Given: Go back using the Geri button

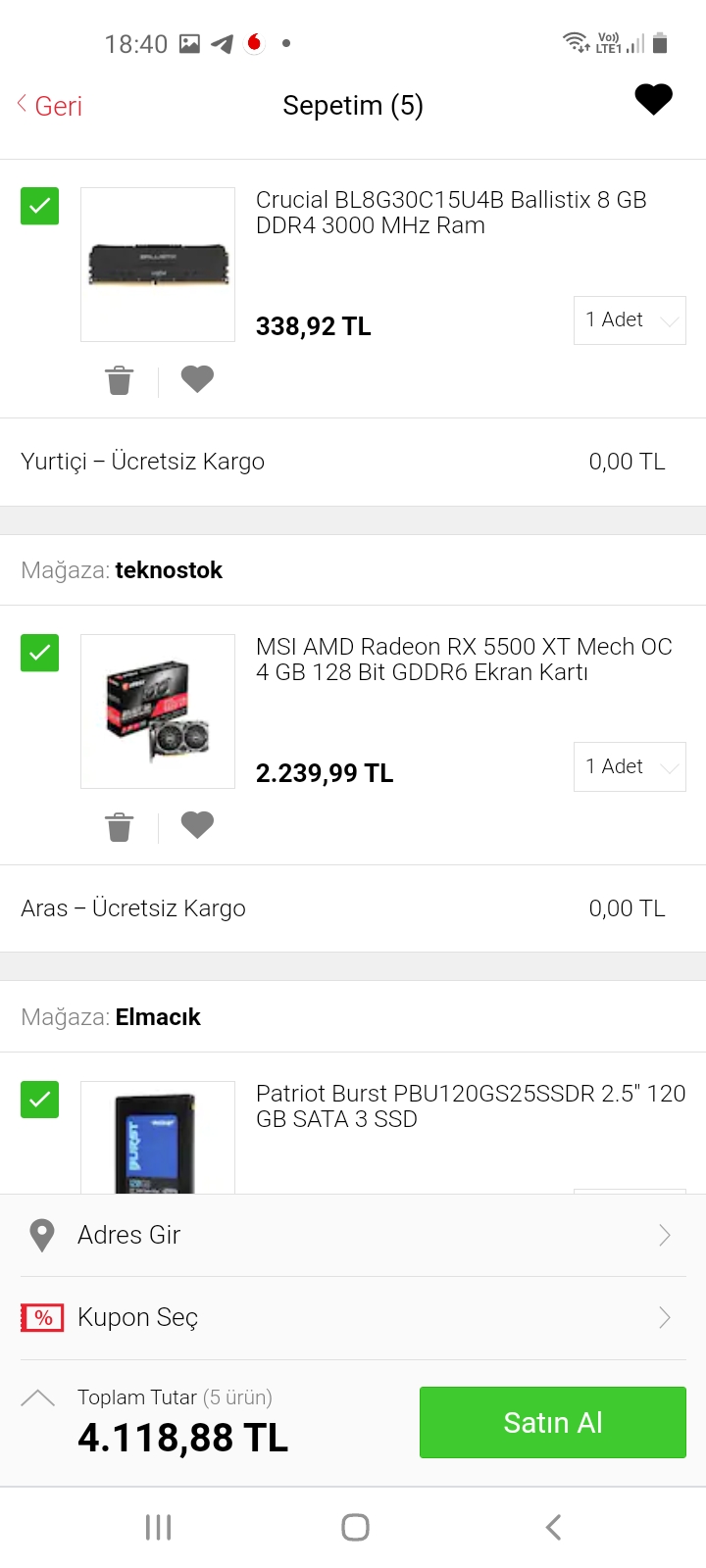Looking at the screenshot, I should (50, 106).
